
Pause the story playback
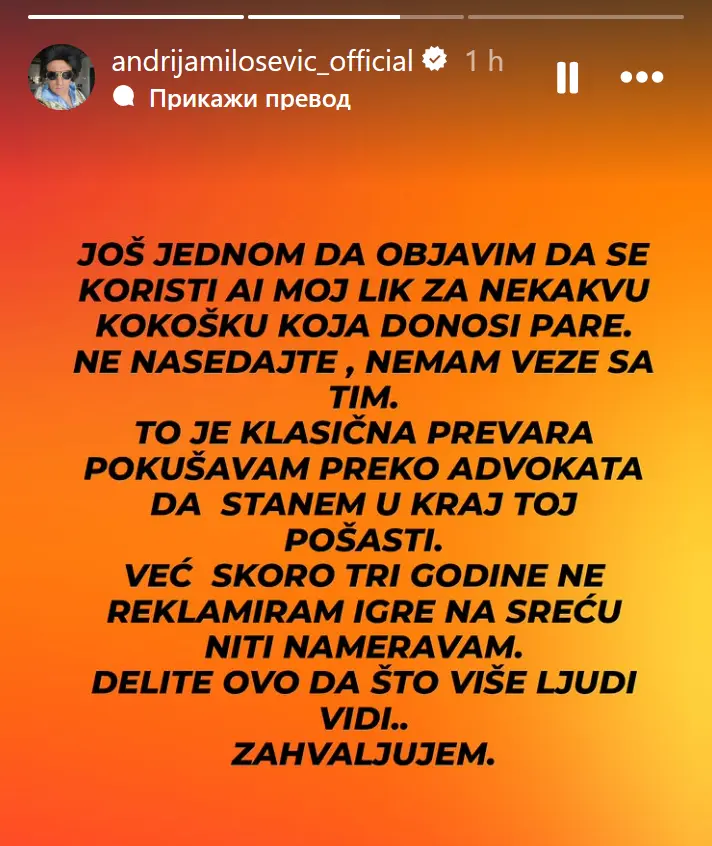click(x=567, y=77)
